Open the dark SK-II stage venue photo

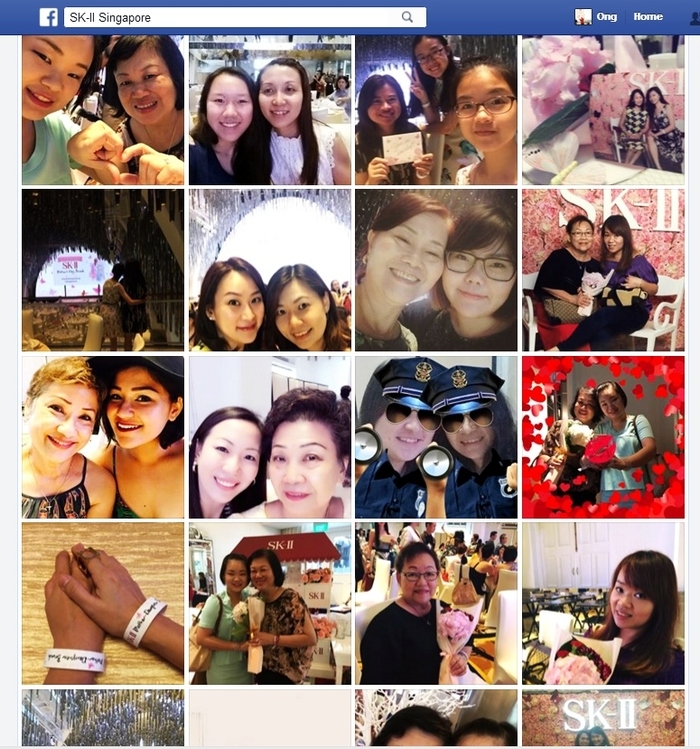pyautogui.click(x=103, y=270)
